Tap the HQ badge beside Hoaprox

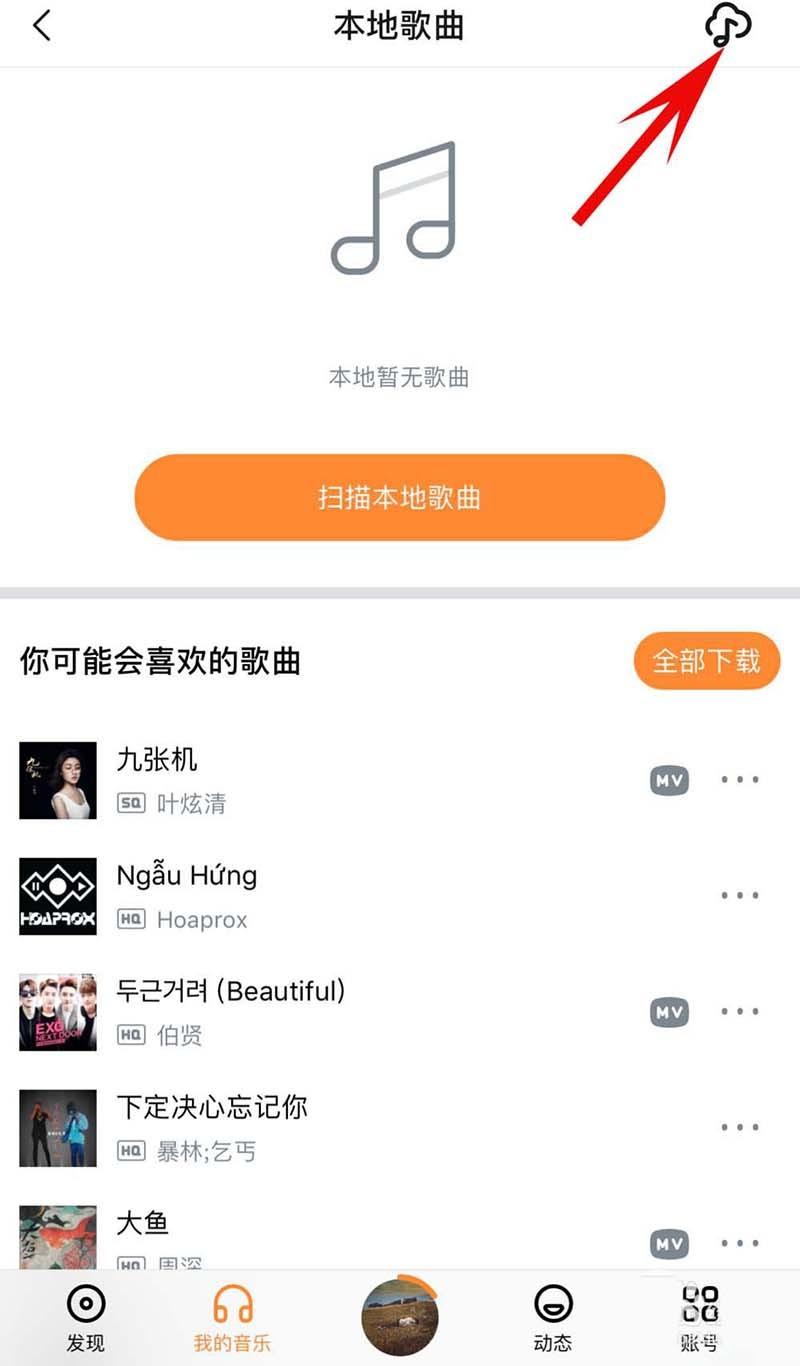coord(131,920)
